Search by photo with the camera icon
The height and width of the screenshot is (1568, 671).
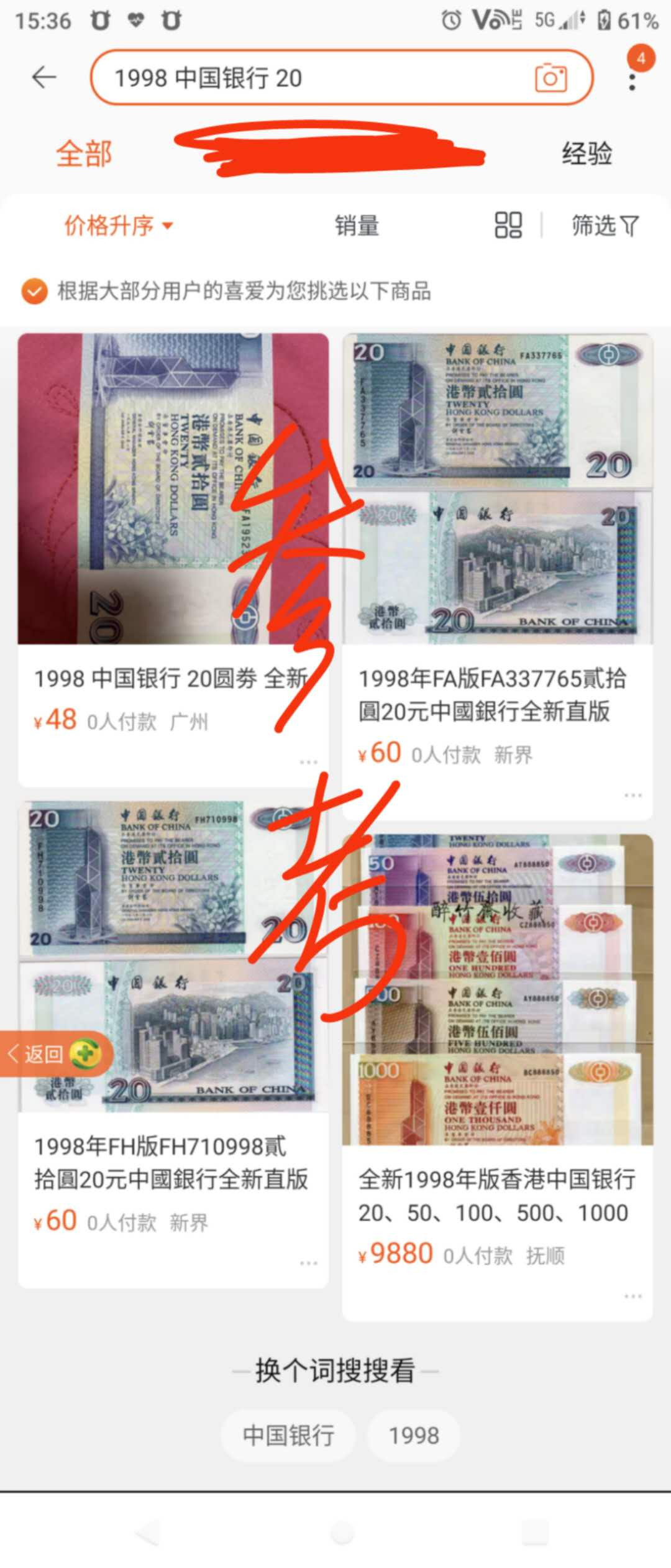pyautogui.click(x=550, y=78)
